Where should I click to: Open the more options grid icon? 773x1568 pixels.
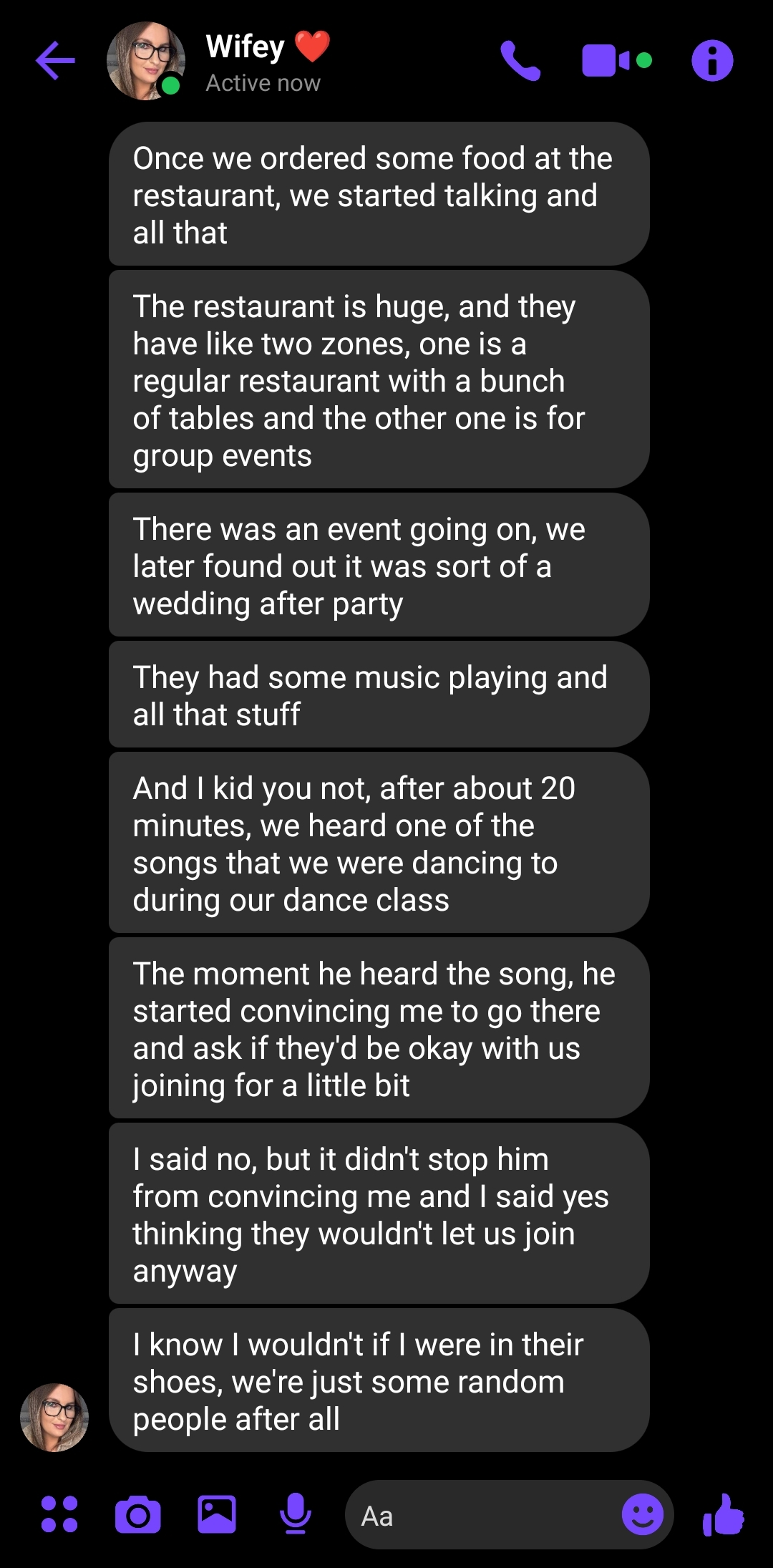coord(59,1514)
